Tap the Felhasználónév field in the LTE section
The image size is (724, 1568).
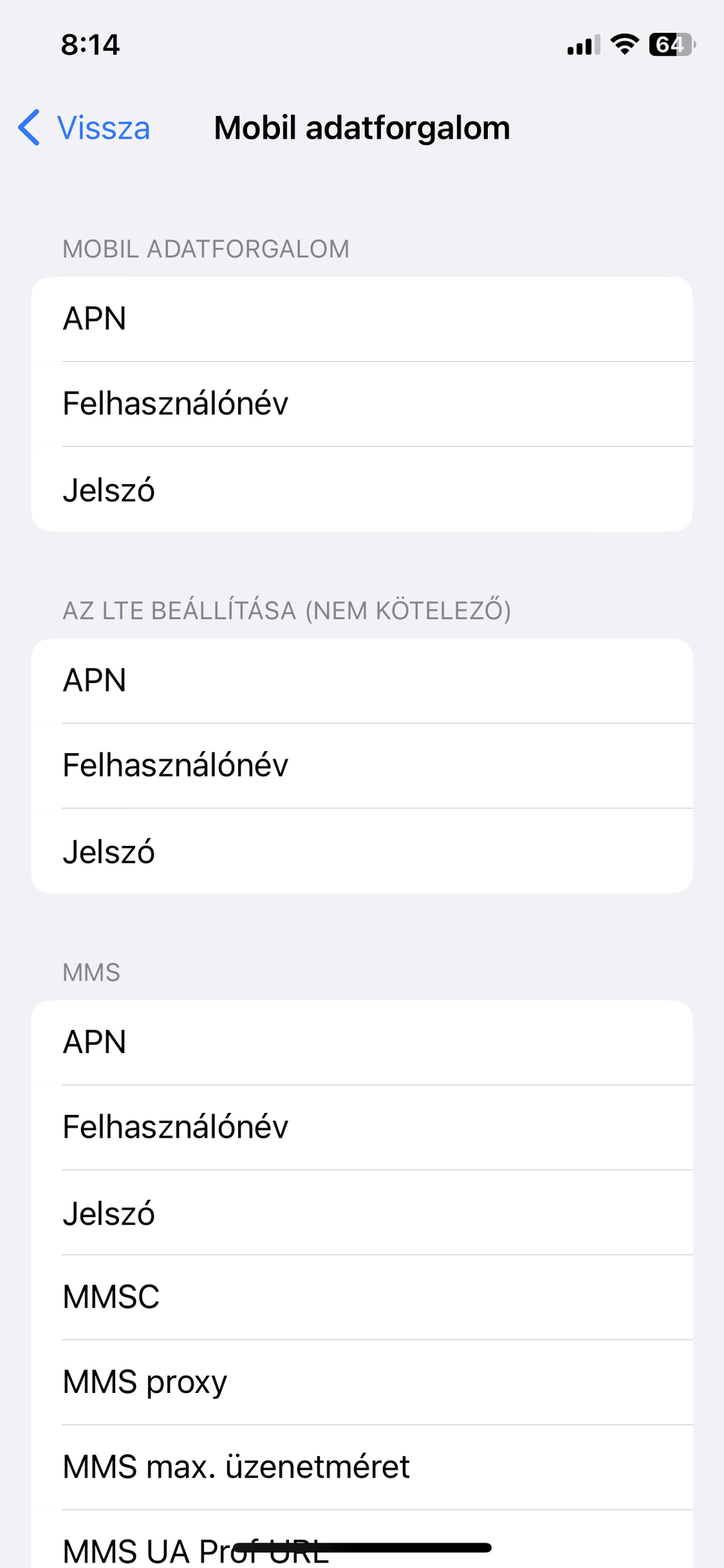pyautogui.click(x=362, y=766)
